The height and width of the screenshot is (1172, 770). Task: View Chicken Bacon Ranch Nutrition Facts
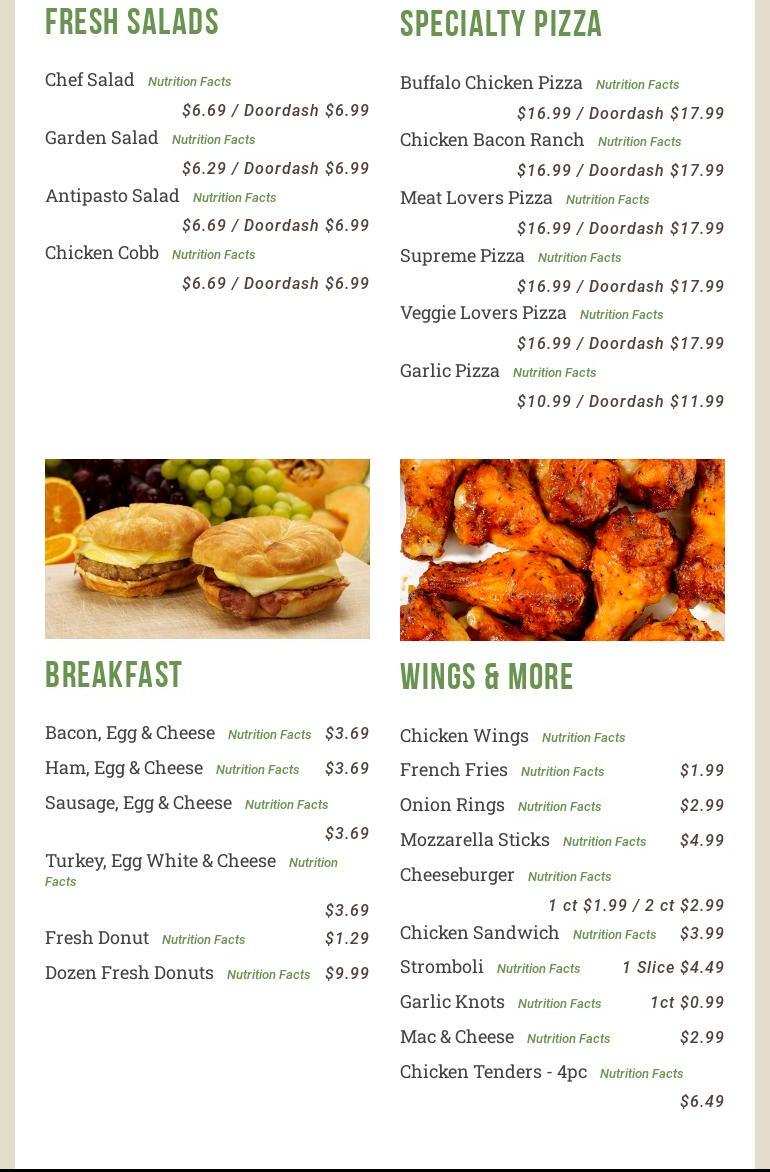(639, 142)
